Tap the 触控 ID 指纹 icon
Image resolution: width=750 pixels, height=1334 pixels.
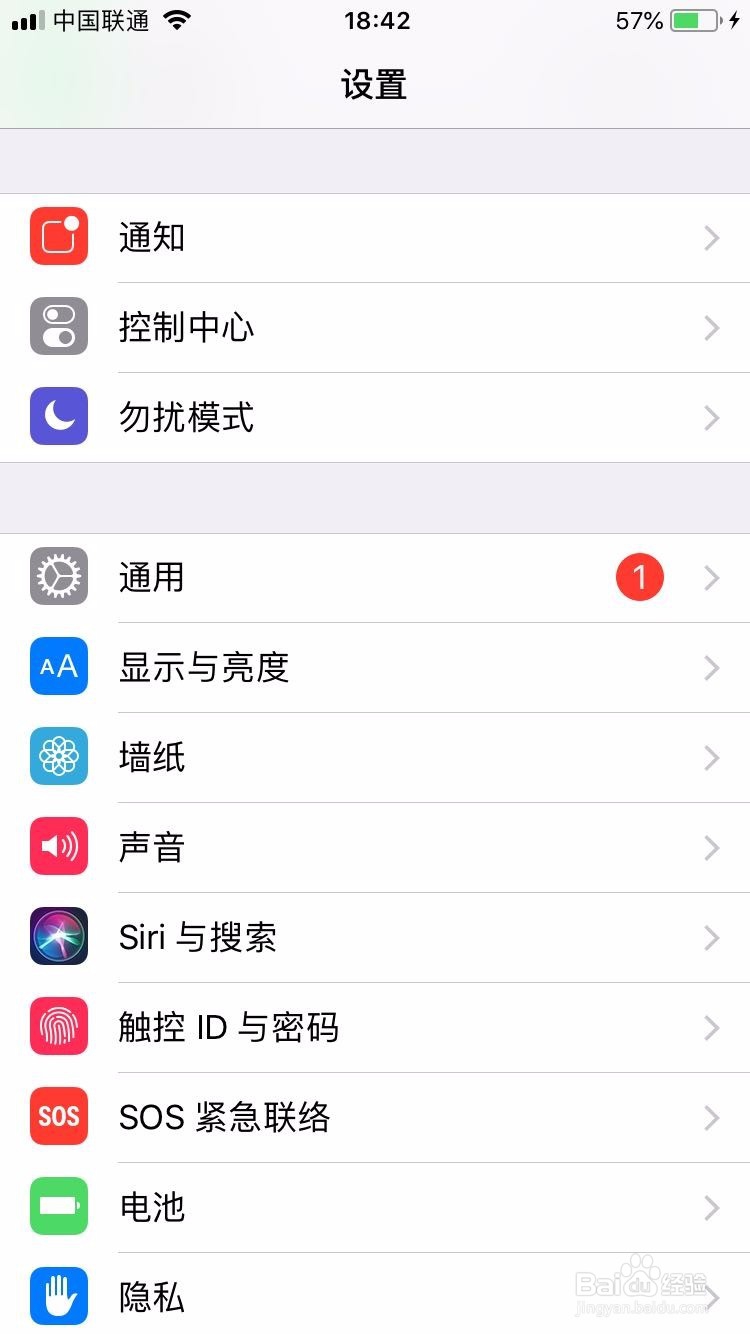click(58, 1027)
